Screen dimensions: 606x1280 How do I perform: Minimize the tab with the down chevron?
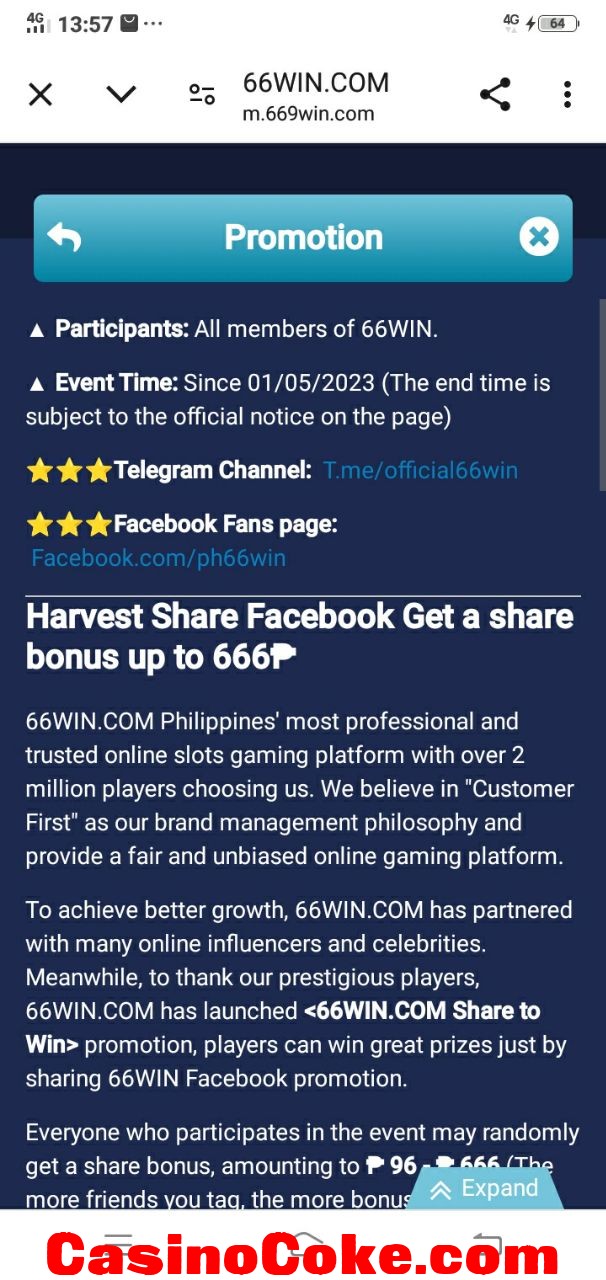121,95
